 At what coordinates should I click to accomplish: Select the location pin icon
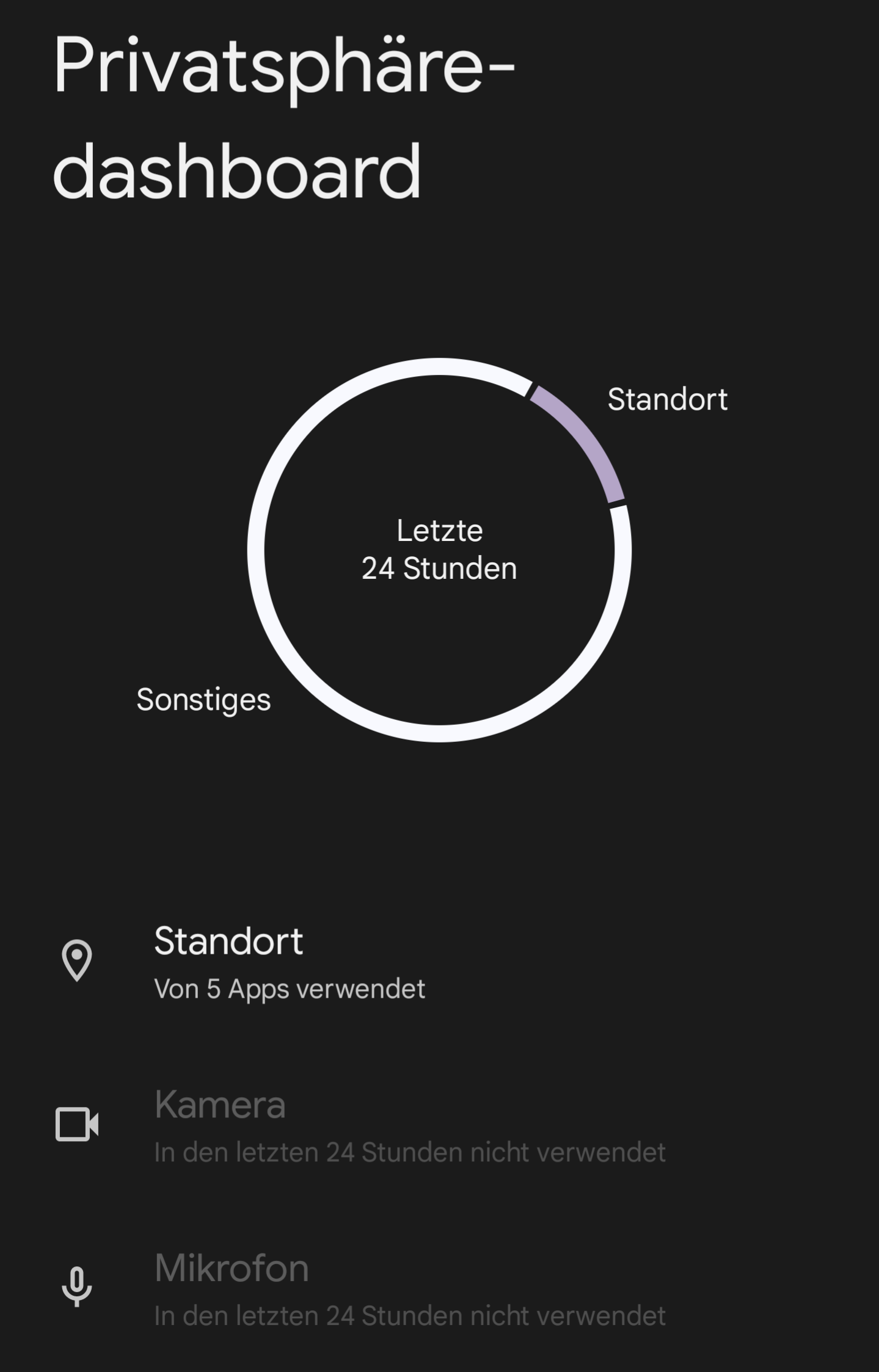click(x=76, y=959)
